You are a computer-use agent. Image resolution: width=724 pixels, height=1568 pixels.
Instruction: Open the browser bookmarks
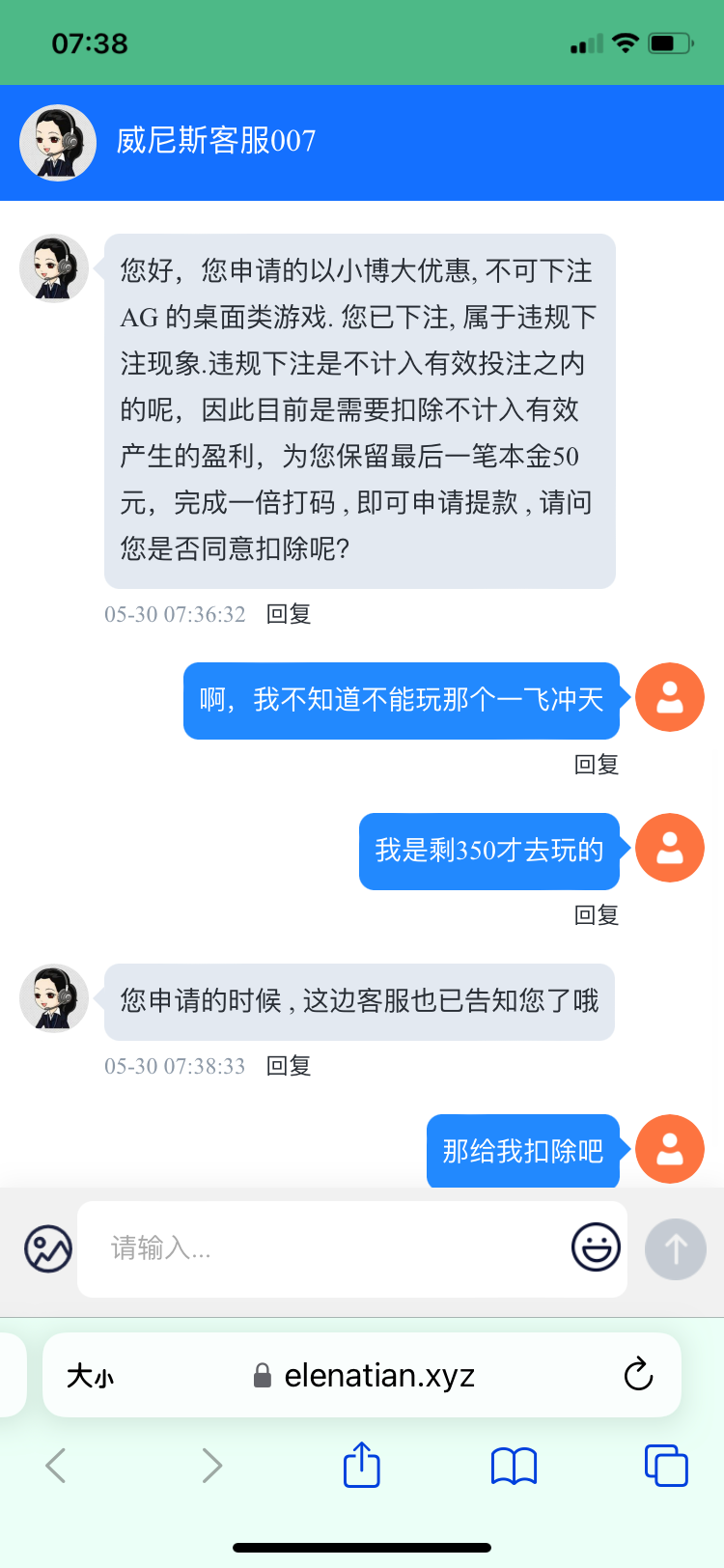point(514,1465)
